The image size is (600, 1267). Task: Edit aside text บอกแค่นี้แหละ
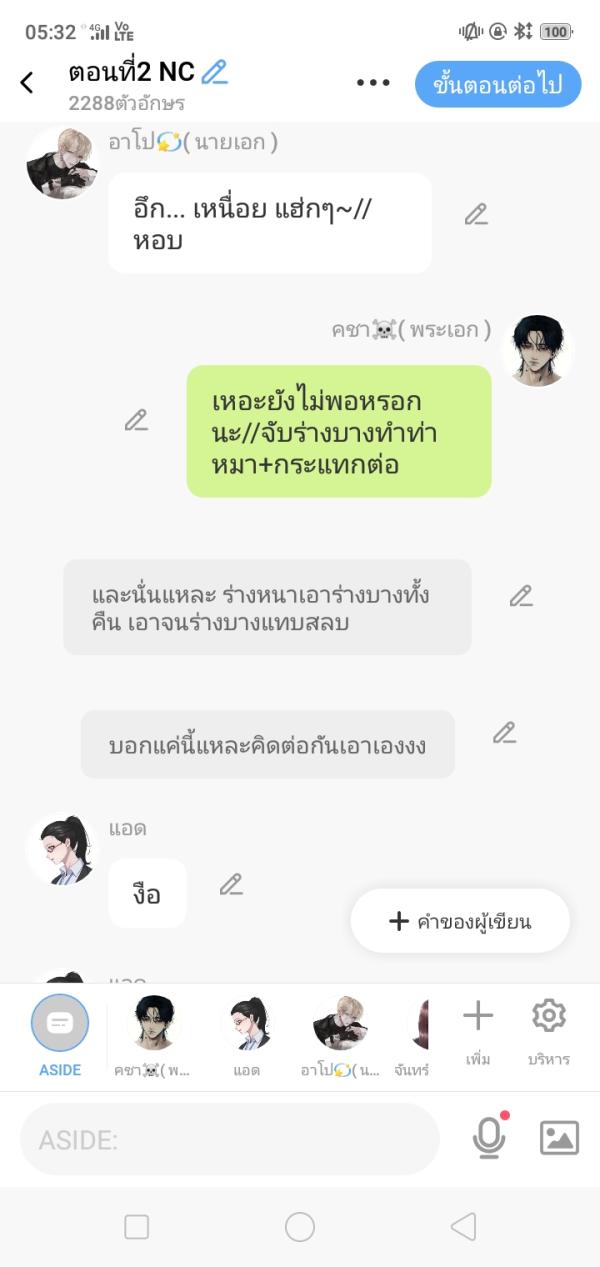(504, 733)
